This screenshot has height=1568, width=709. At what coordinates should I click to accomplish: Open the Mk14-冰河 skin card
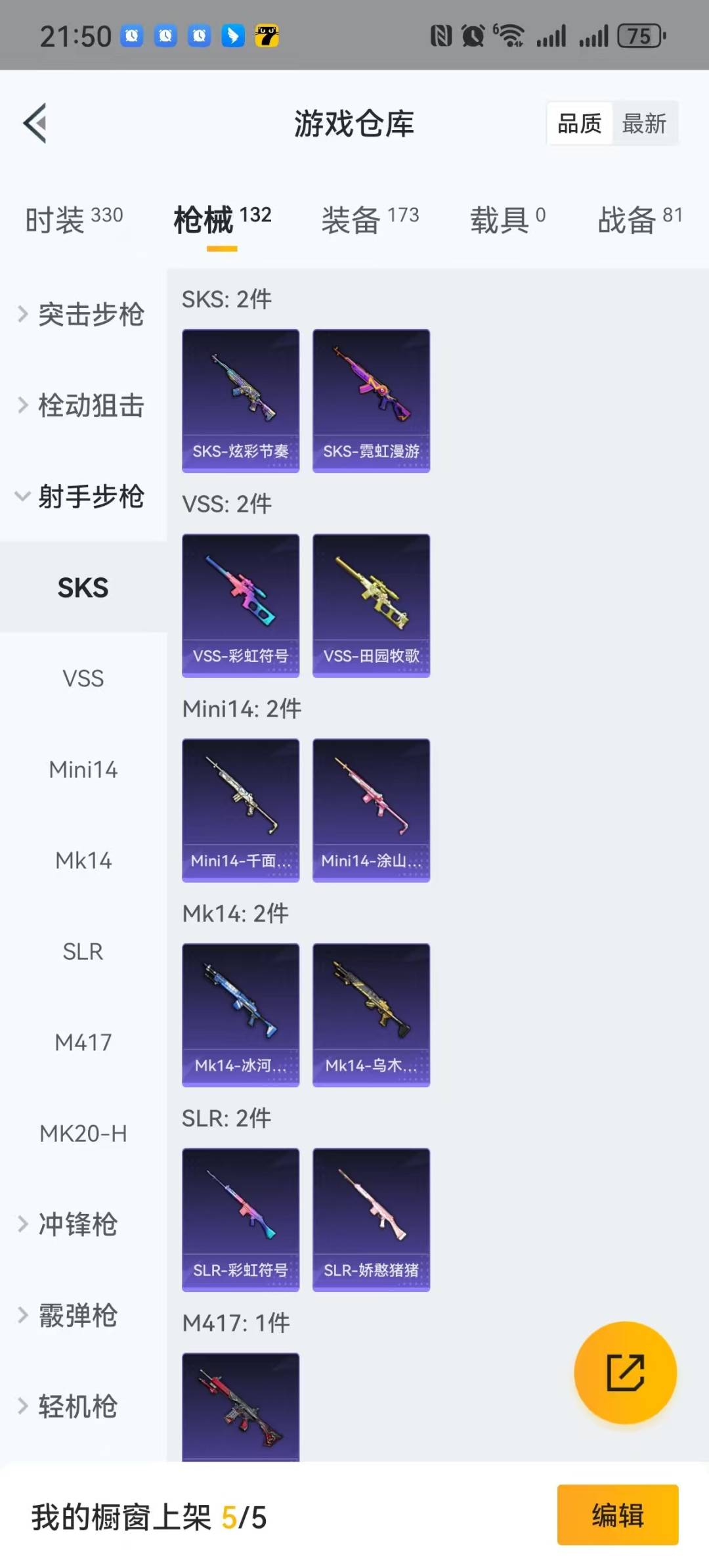tap(240, 1015)
